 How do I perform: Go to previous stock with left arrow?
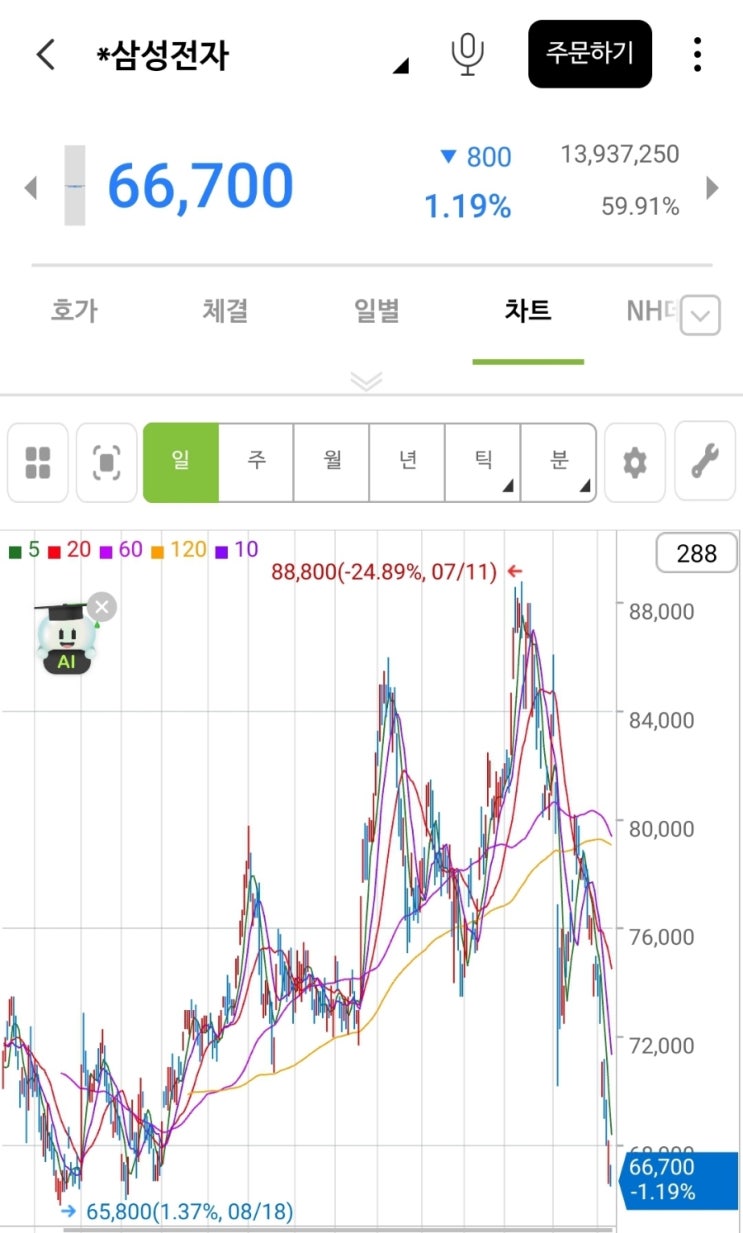click(x=30, y=186)
